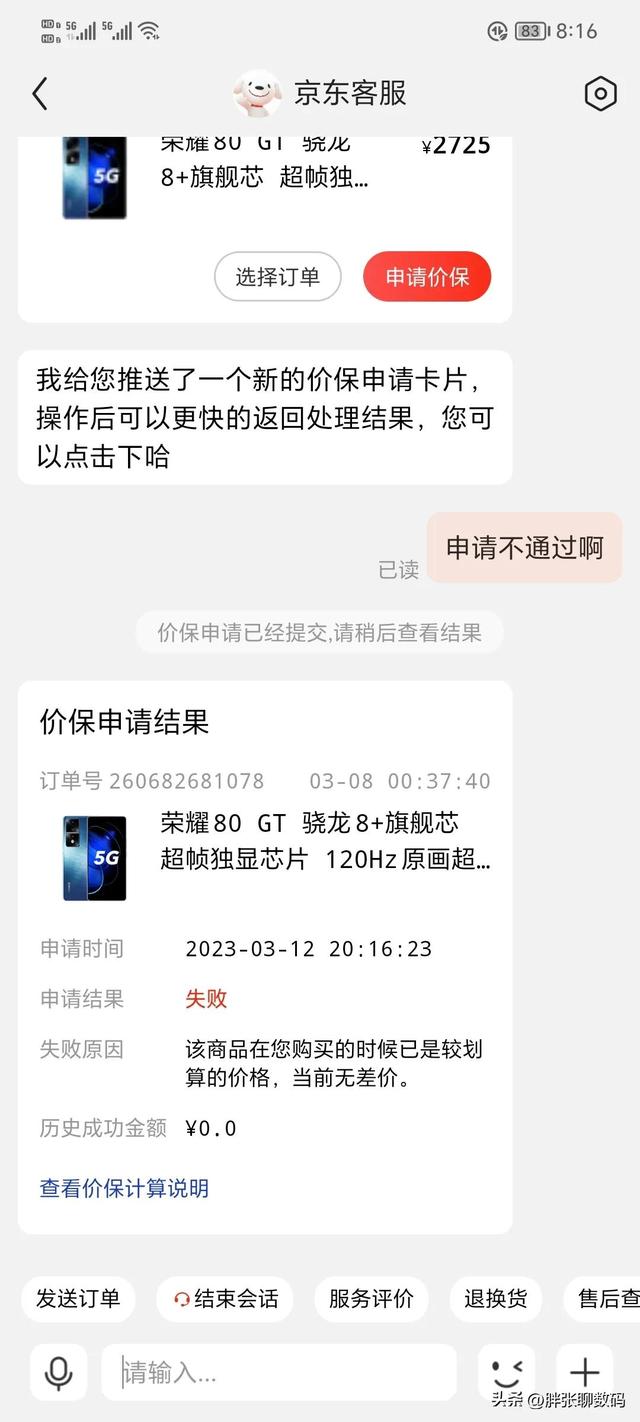Choose 退换货 chip
The image size is (640, 1422).
click(495, 1299)
